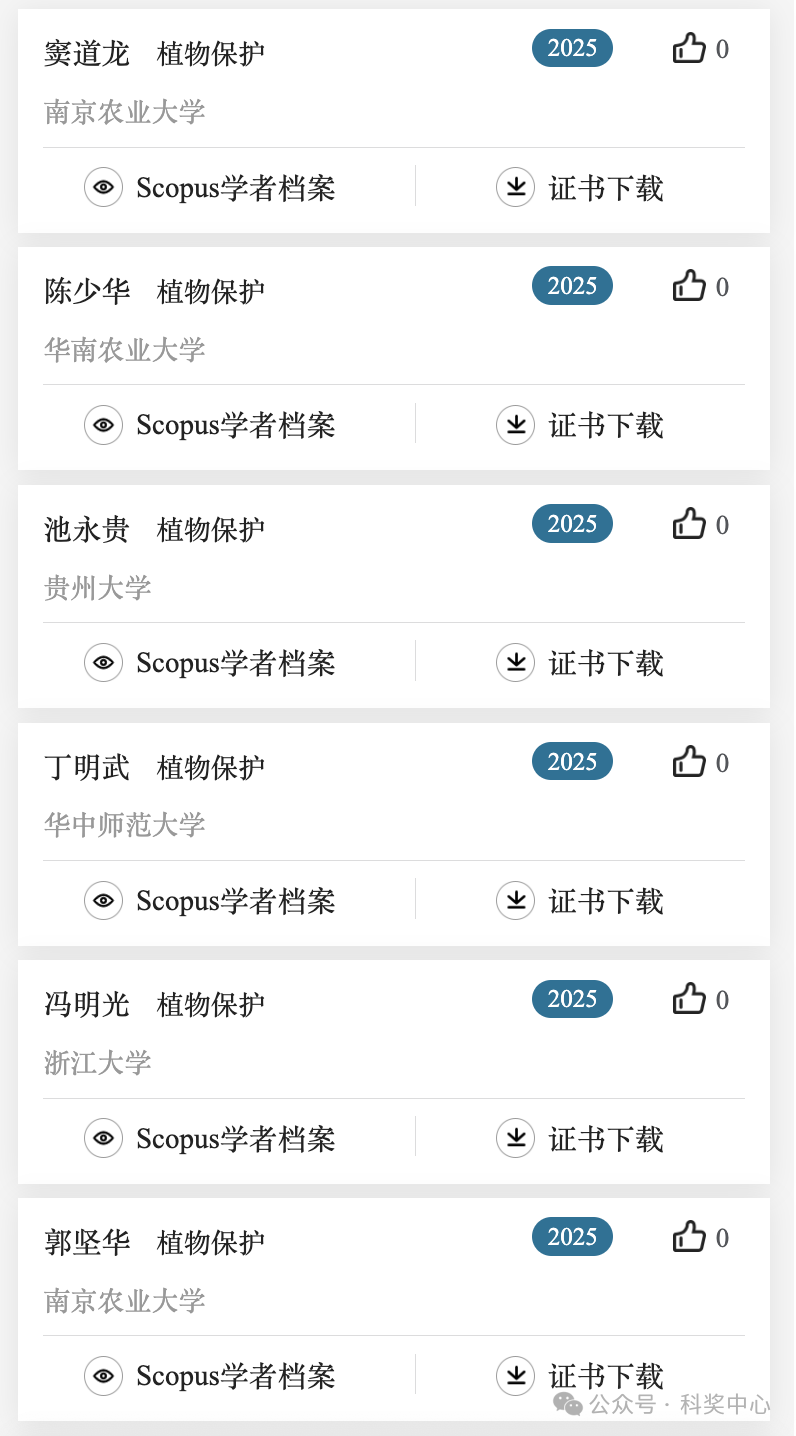The width and height of the screenshot is (796, 1436).
Task: Click the download icon on 陈少华's card
Action: click(x=515, y=425)
